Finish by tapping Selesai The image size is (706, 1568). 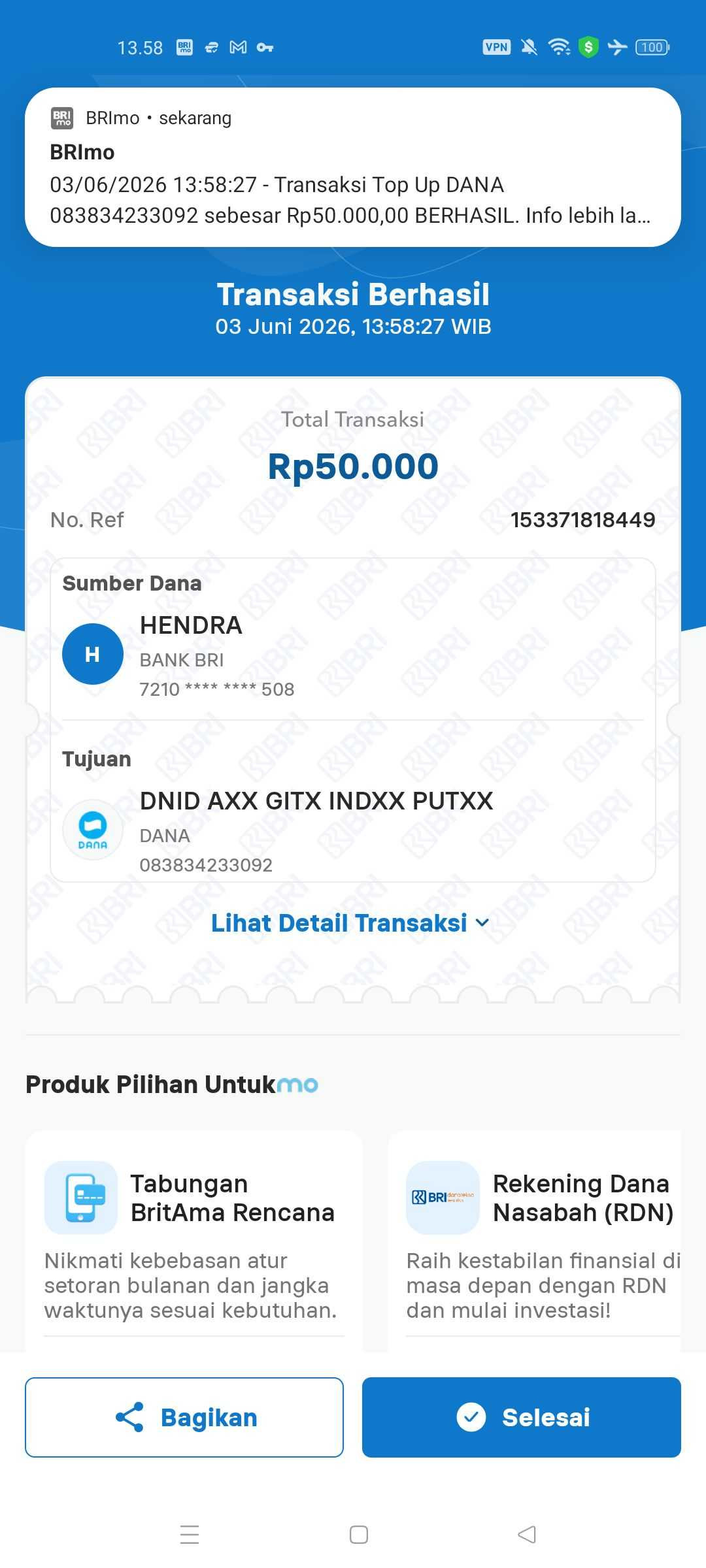pyautogui.click(x=522, y=1417)
